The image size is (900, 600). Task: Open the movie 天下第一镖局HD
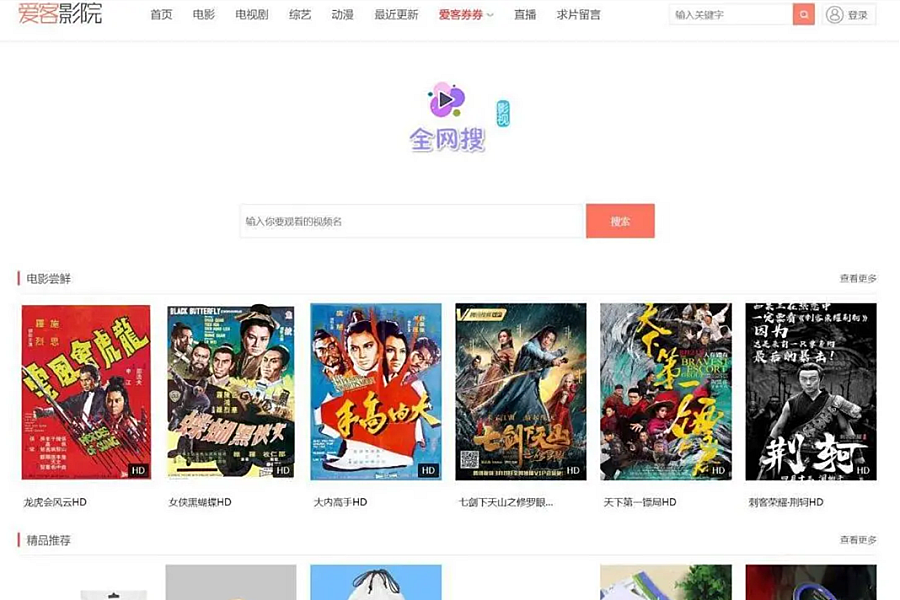(x=666, y=392)
